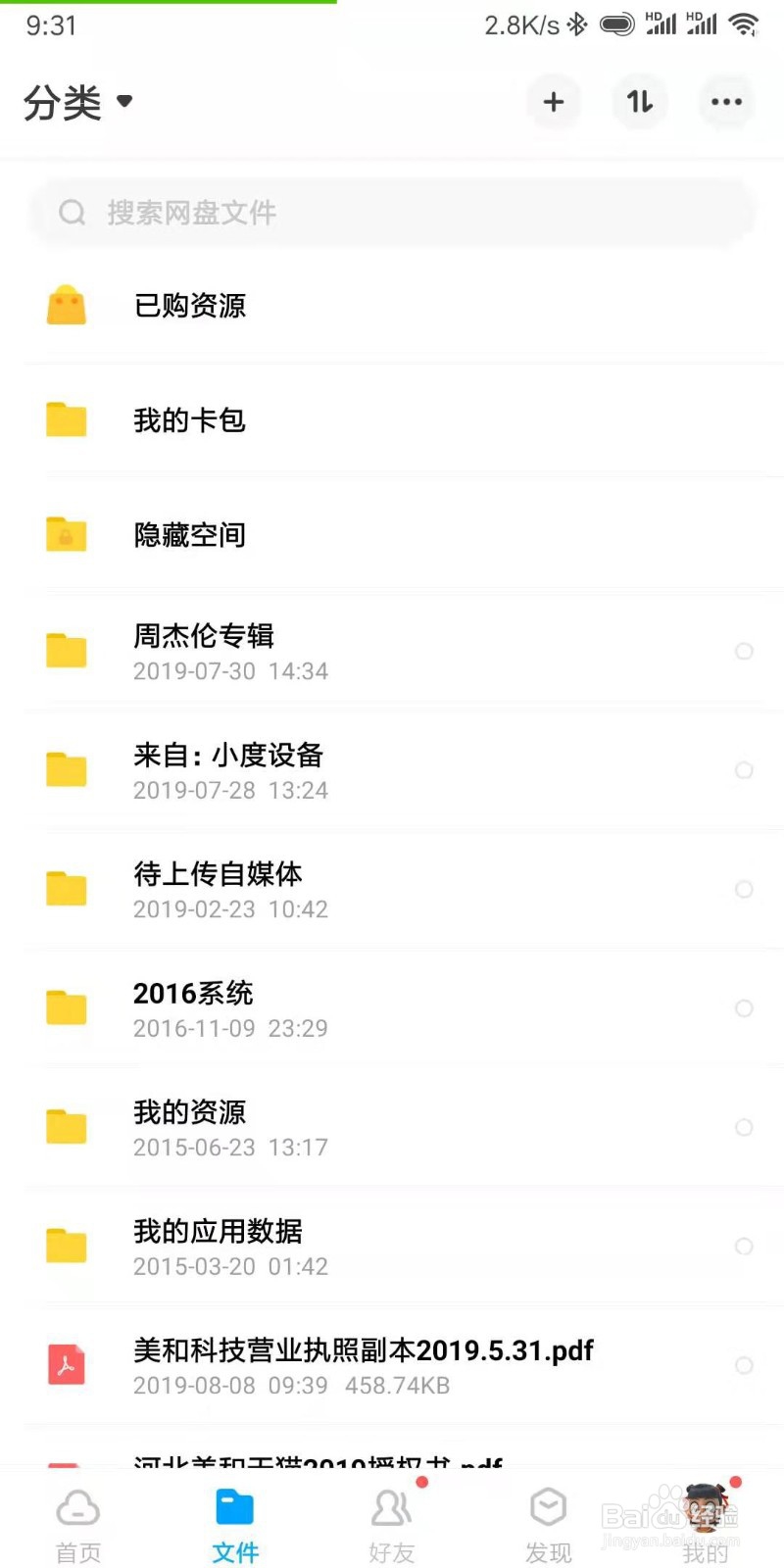Click the PDF icon for 美和科技营业执照副本
This screenshot has height=1568, width=784.
coord(66,1365)
